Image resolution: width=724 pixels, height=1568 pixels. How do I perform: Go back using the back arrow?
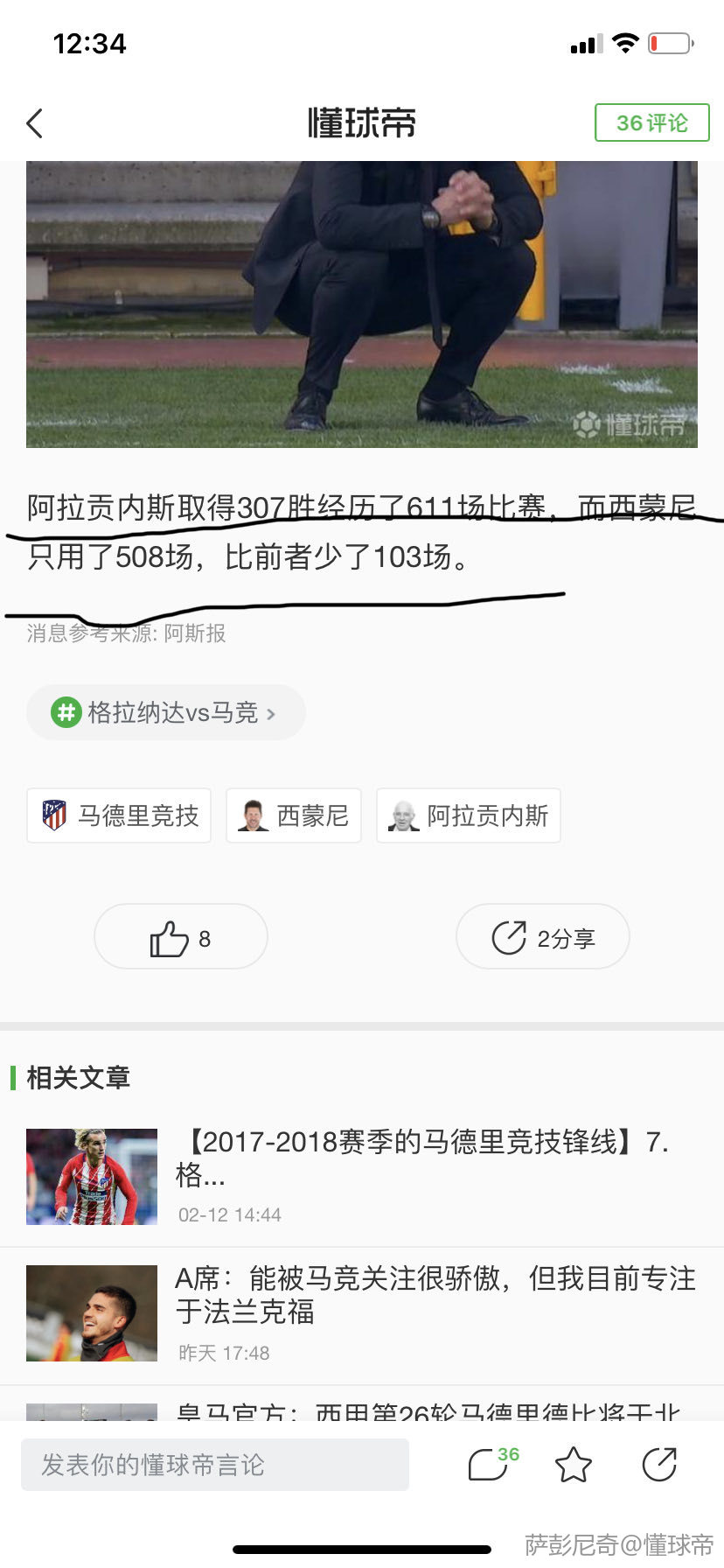point(35,123)
